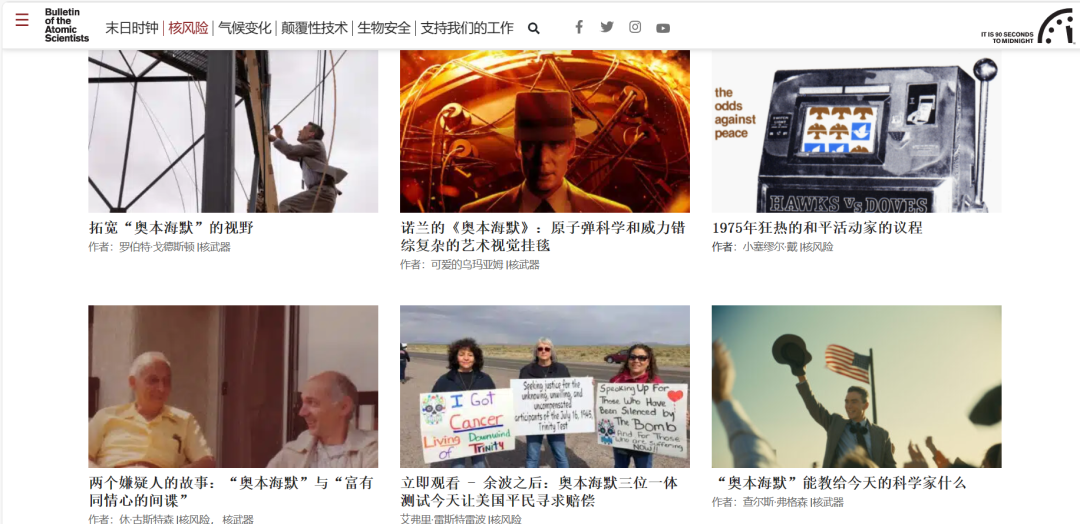Screen dimensions: 1080x524
Task: Open the hamburger drawer menu
Action: (22, 20)
